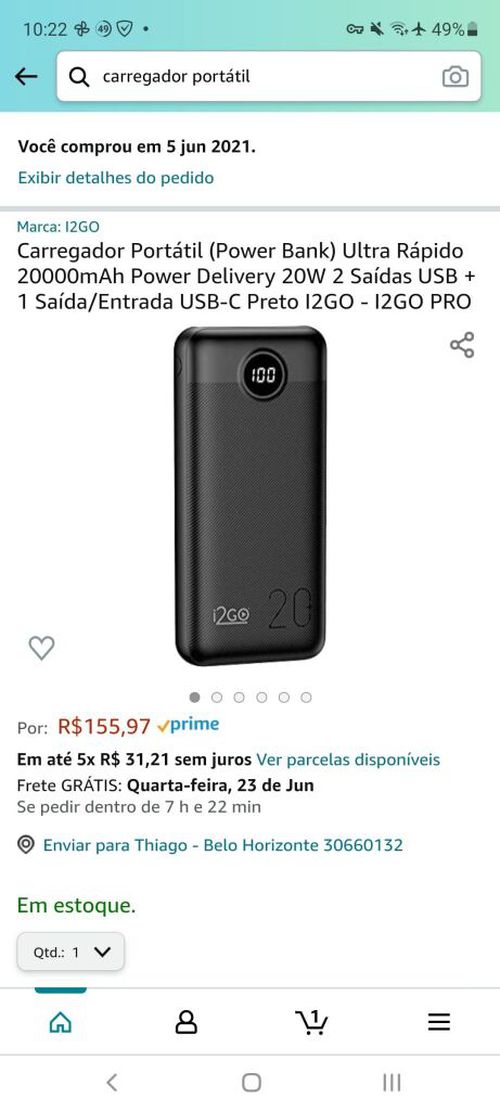Tap the system back button

coord(111,1082)
